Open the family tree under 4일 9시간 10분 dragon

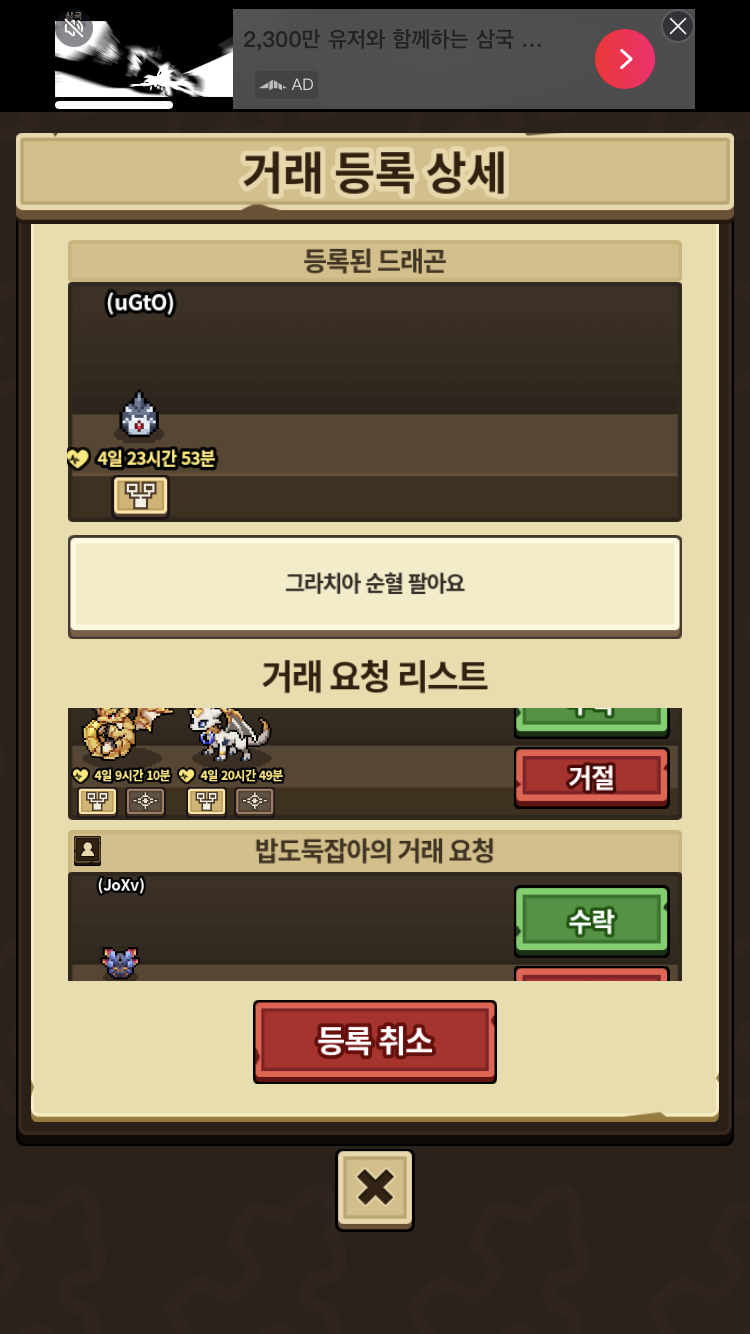coord(97,801)
